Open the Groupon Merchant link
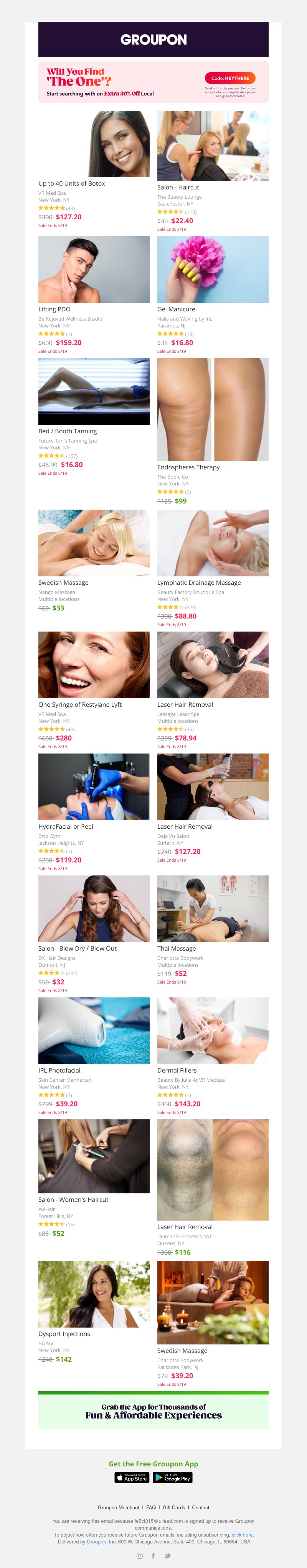 pos(118,1508)
